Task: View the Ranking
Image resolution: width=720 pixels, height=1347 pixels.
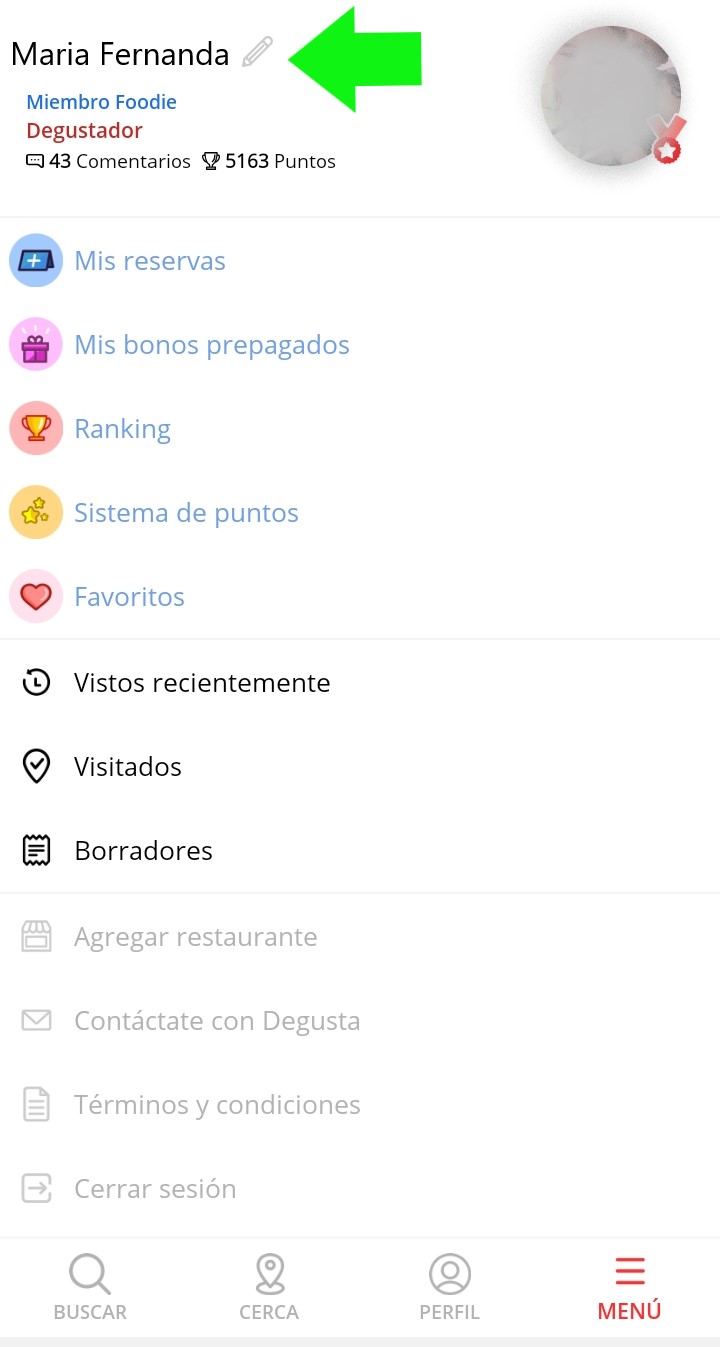Action: [122, 429]
